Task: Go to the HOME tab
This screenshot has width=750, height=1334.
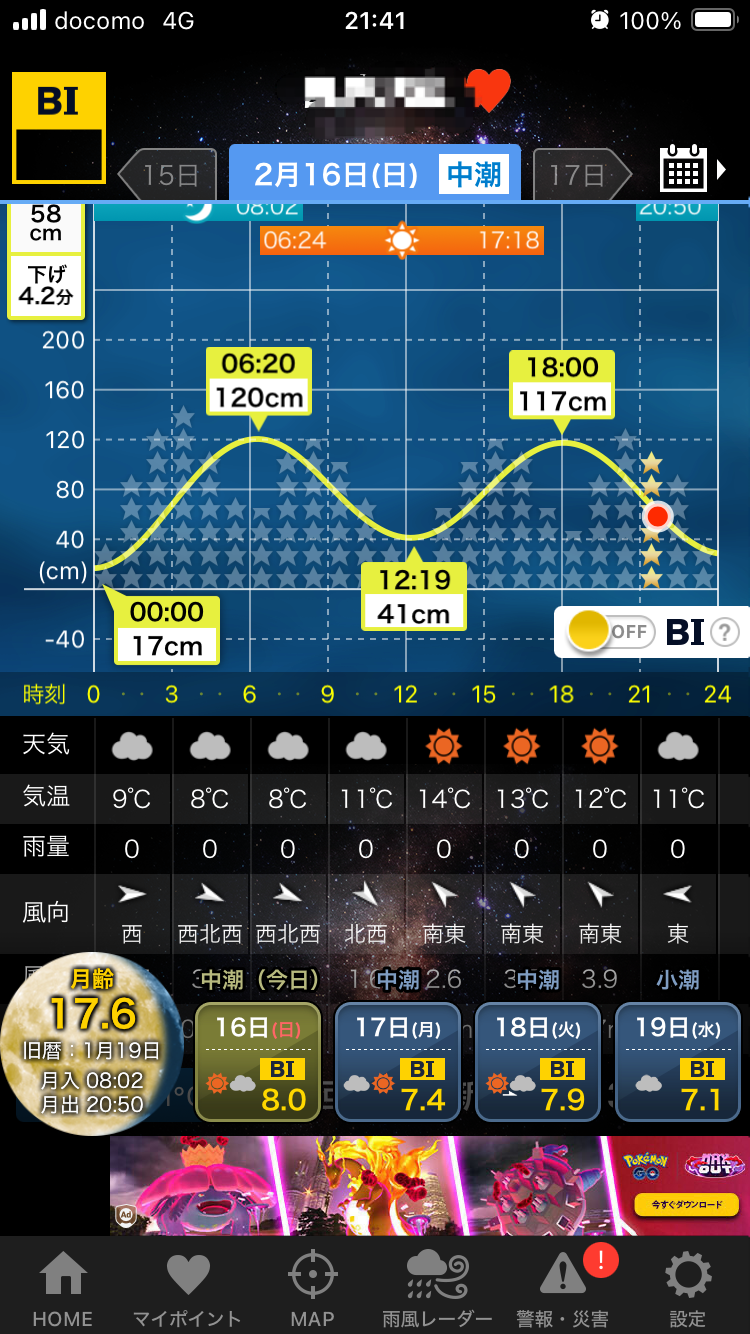Action: (62, 1288)
